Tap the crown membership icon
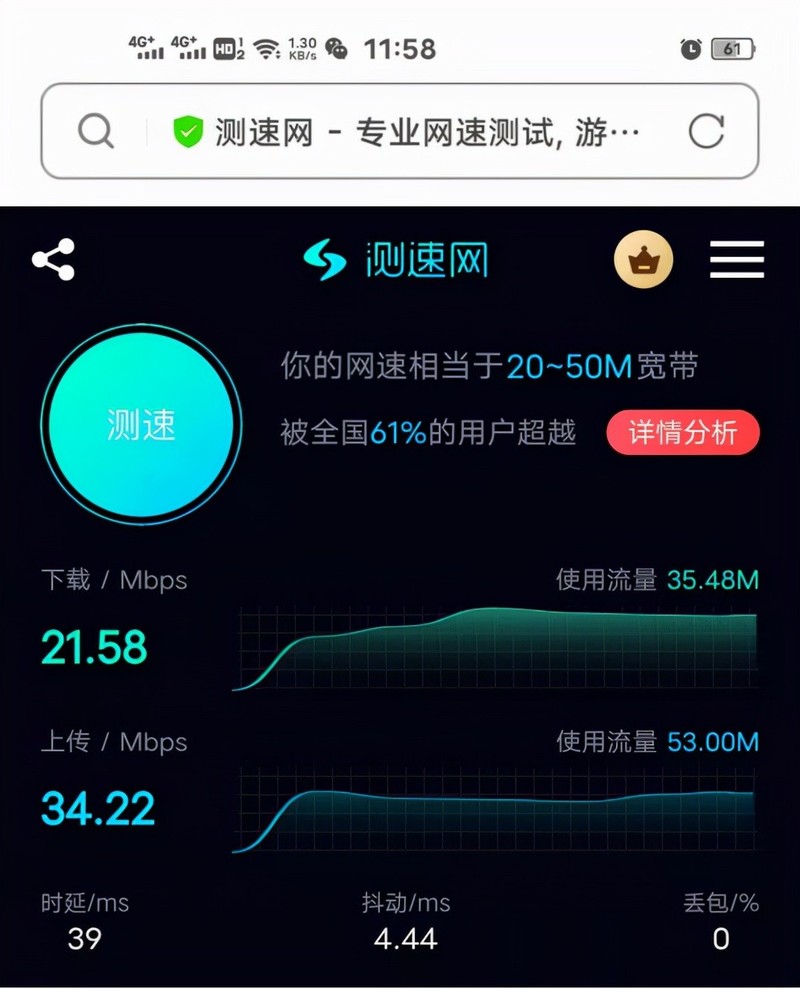The width and height of the screenshot is (800, 989). [x=646, y=259]
